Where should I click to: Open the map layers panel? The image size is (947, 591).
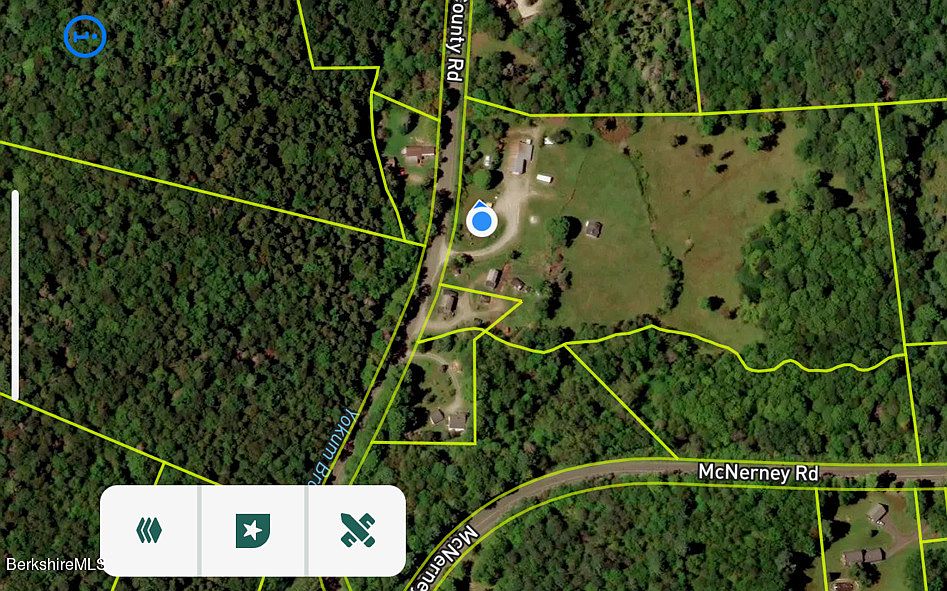coord(150,530)
